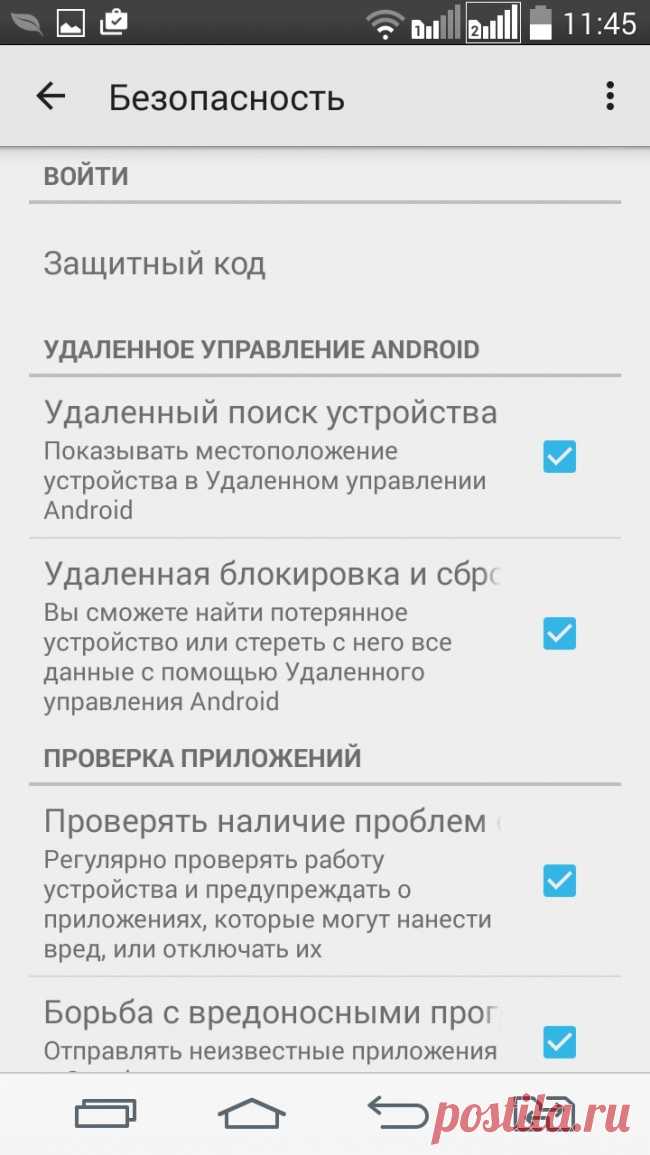Image resolution: width=650 pixels, height=1155 pixels.
Task: Open the Защитный код setting
Action: pyautogui.click(x=155, y=264)
